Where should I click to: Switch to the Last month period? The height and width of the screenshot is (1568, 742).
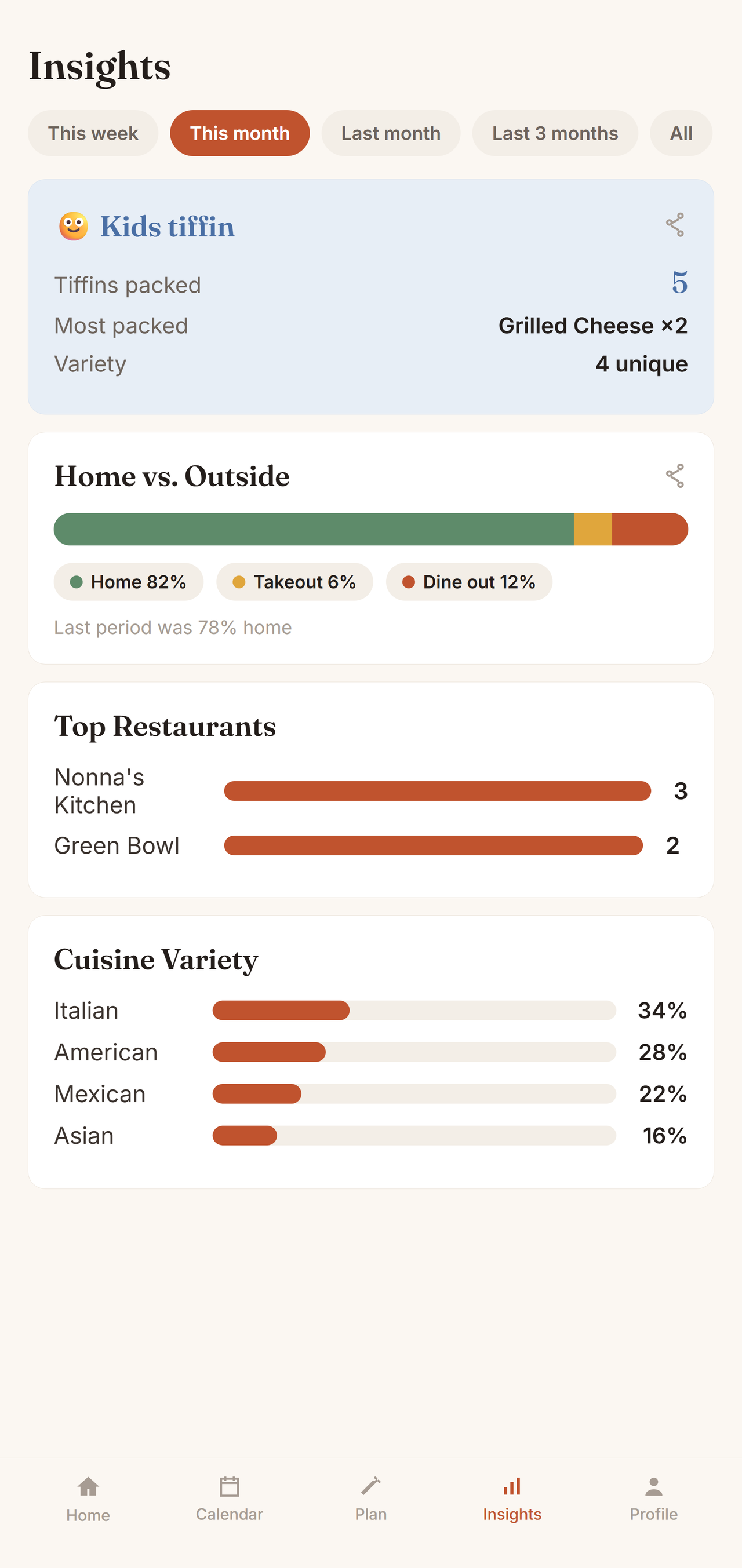click(391, 133)
